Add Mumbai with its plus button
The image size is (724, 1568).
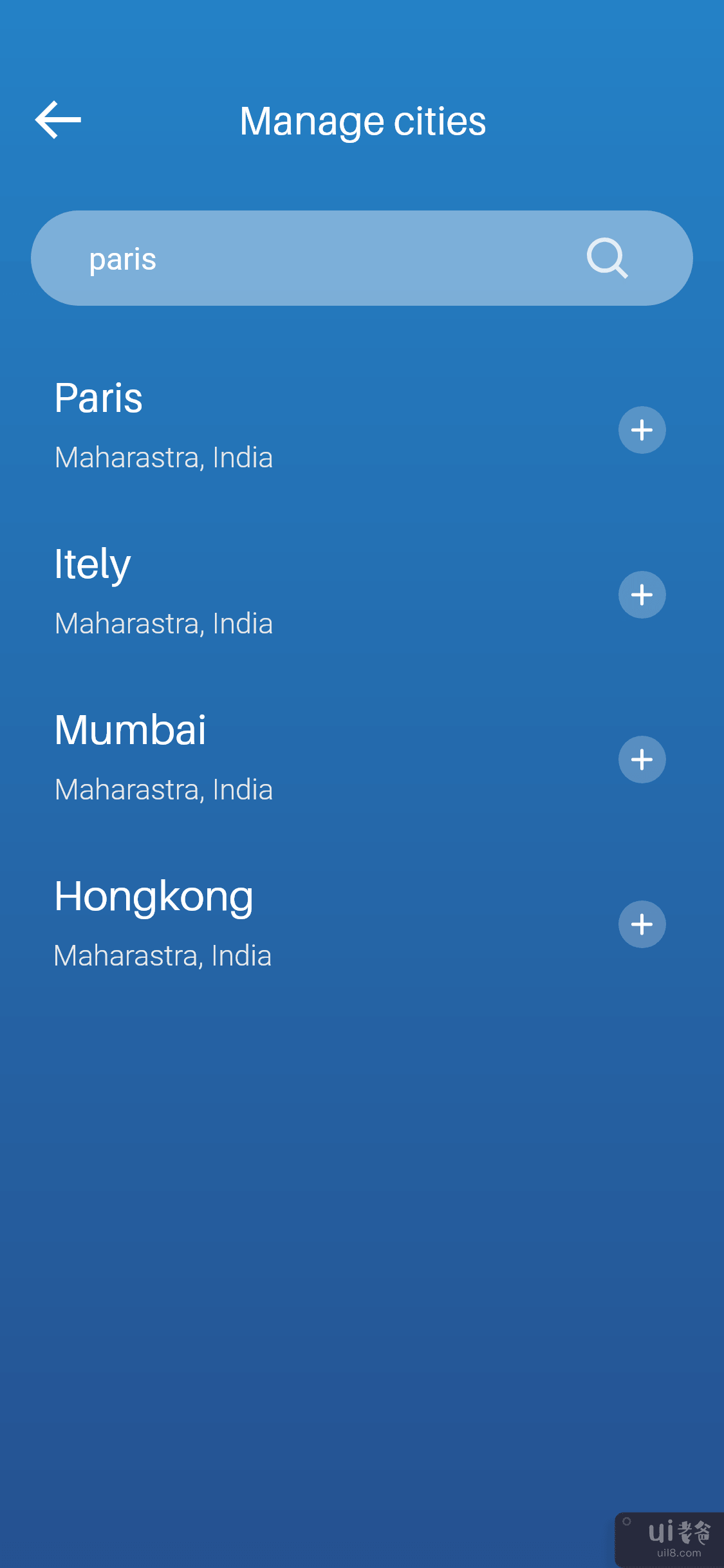[642, 760]
